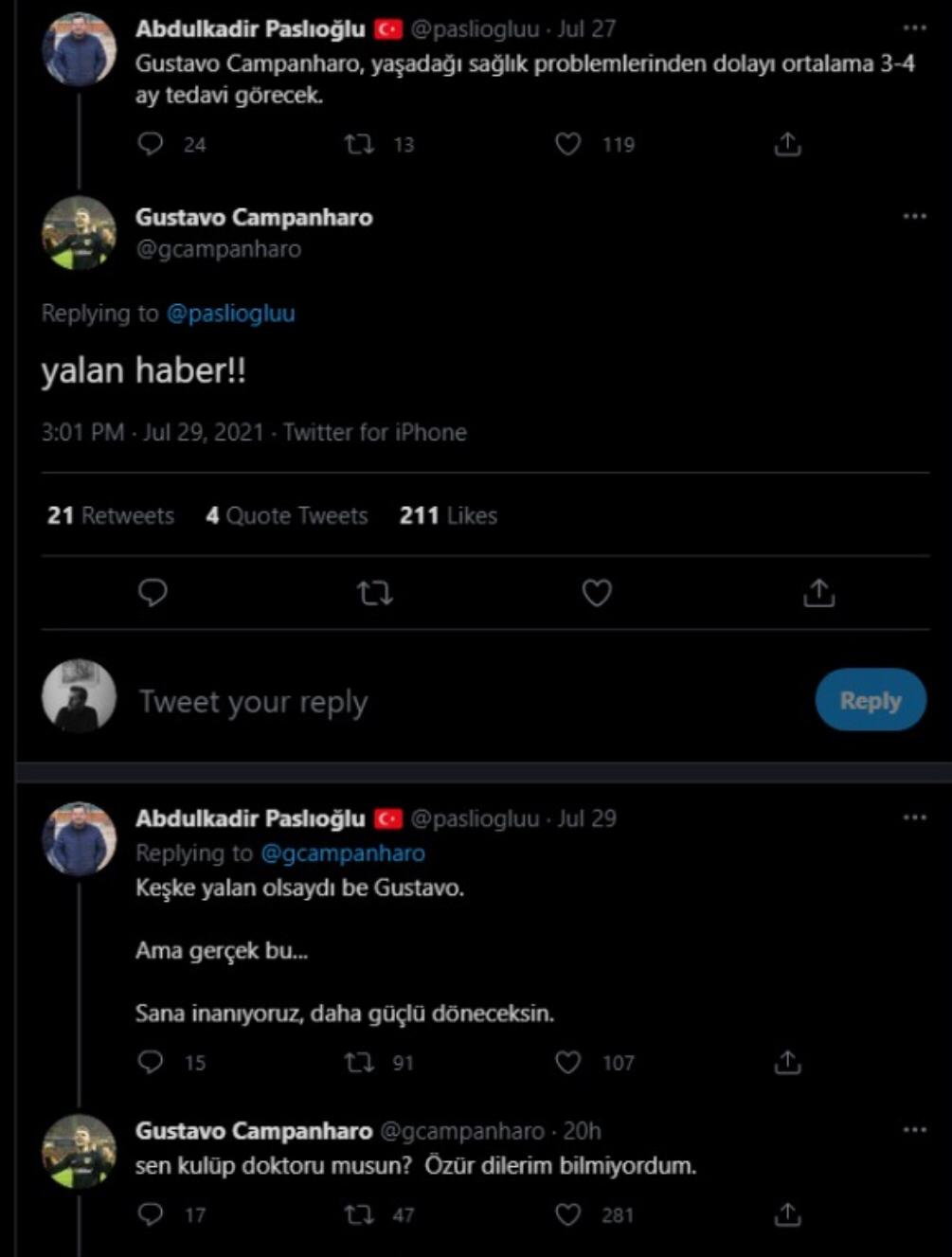
Task: Open the reply icon on Paslıoğlu's Jul 27 tweet
Action: pyautogui.click(x=150, y=143)
